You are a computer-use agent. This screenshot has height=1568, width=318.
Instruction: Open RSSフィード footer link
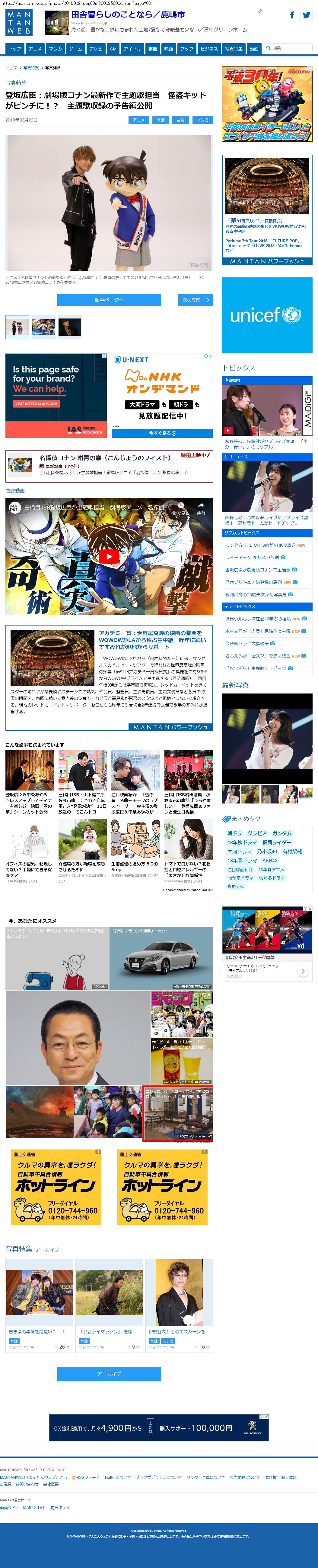(x=86, y=1477)
